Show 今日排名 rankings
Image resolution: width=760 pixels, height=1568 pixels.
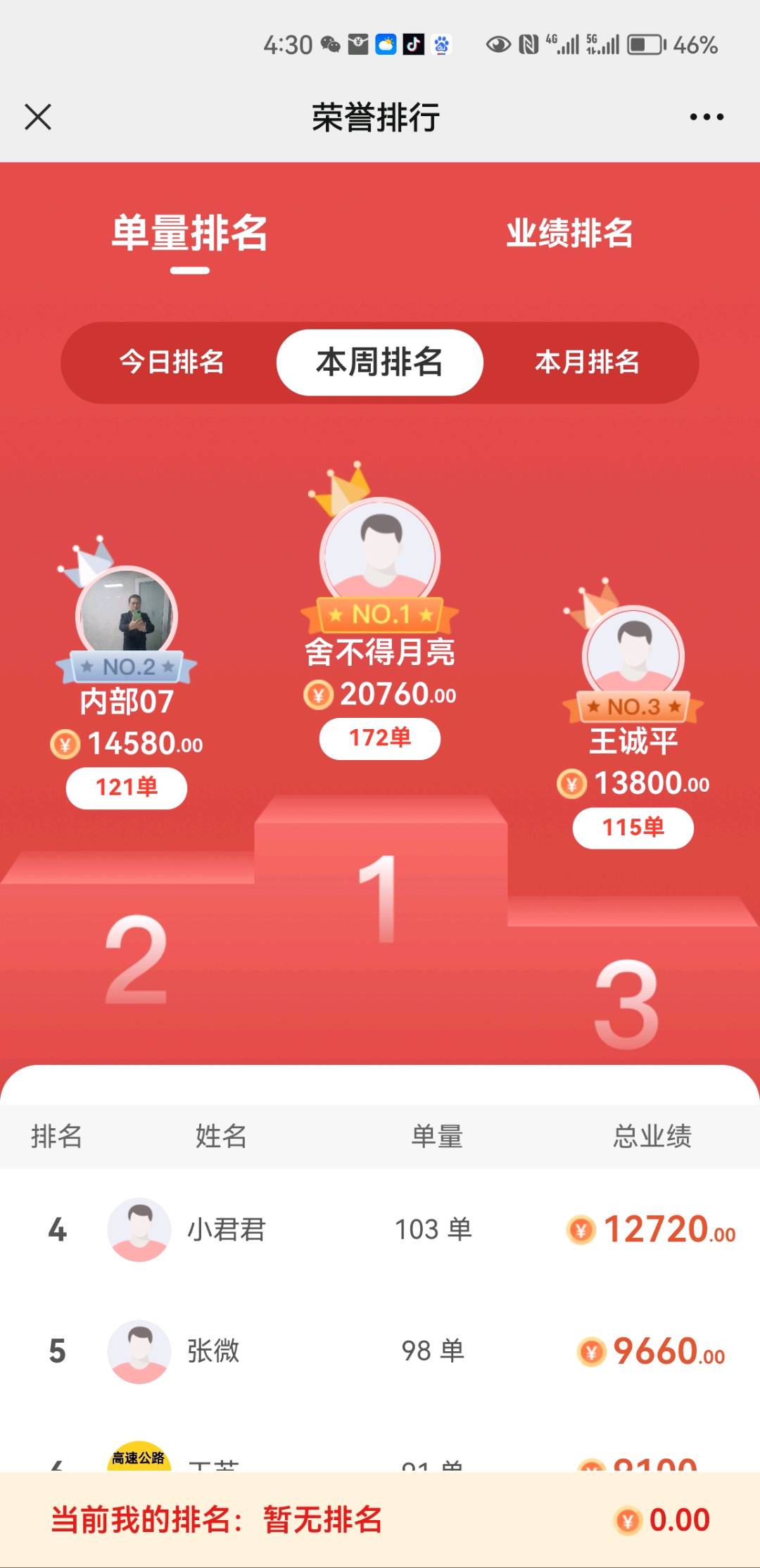point(171,362)
